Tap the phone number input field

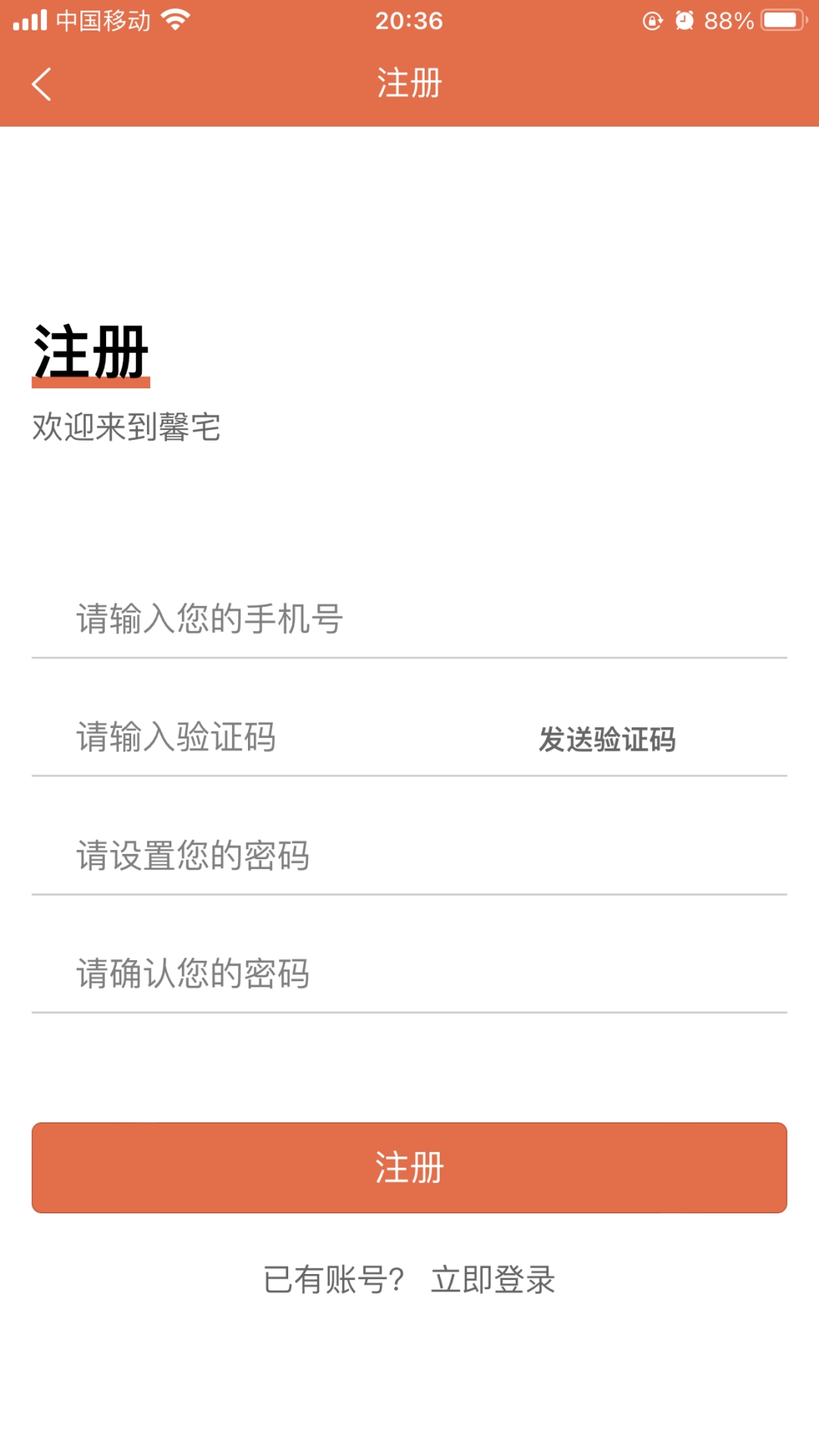(x=303, y=618)
